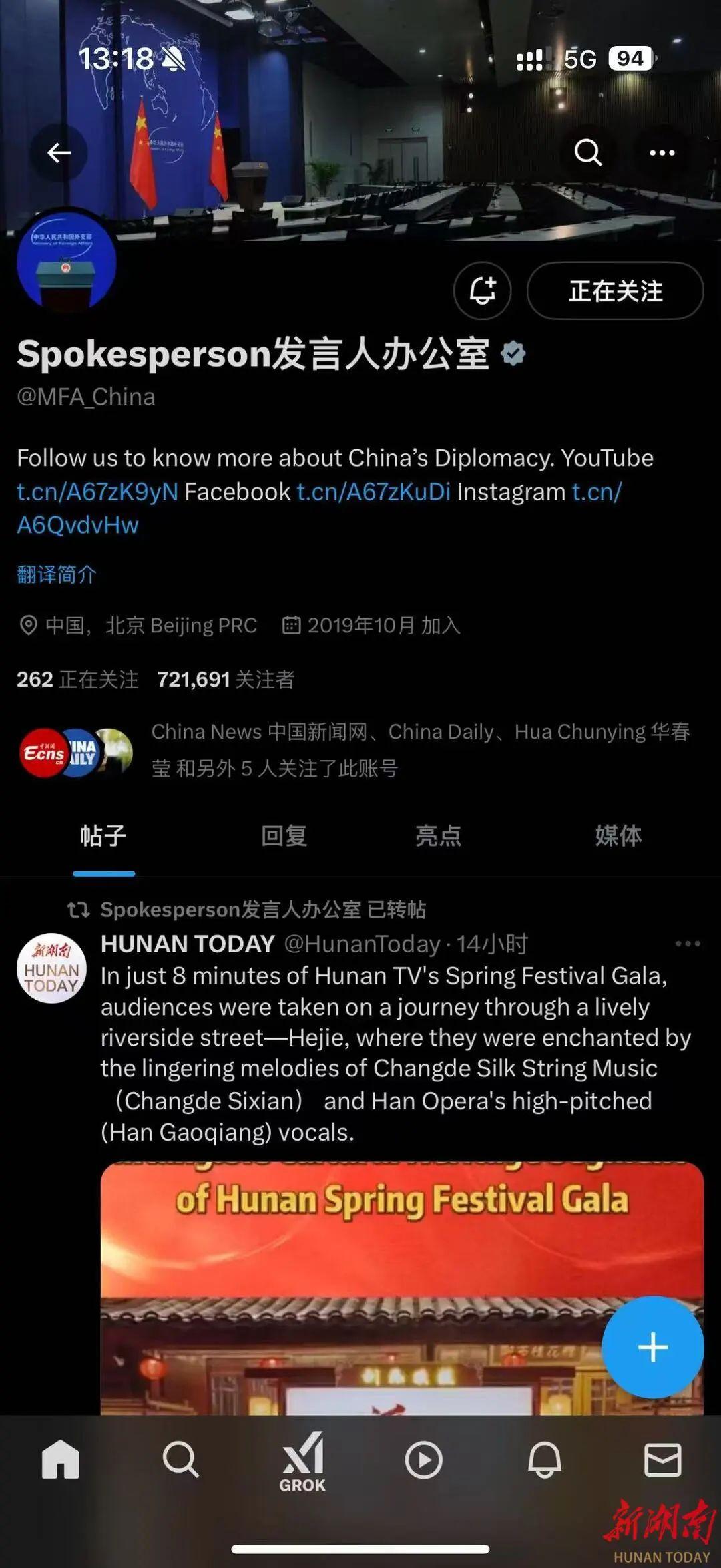721x1568 pixels.
Task: Open direct messages
Action: pyautogui.click(x=662, y=1460)
